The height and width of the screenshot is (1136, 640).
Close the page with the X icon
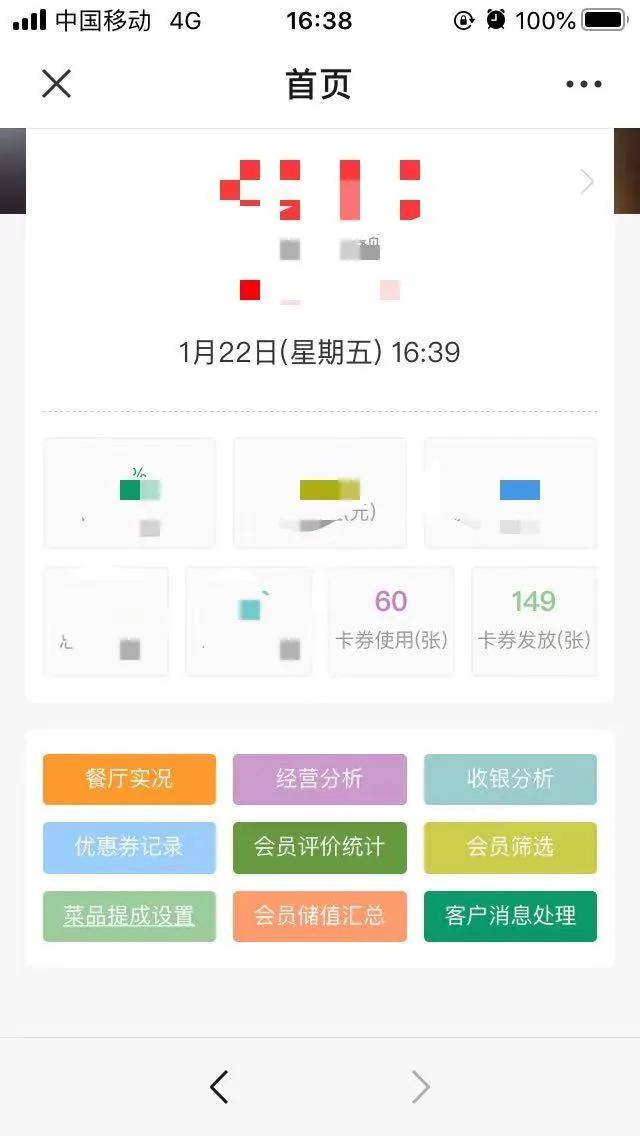tap(57, 84)
